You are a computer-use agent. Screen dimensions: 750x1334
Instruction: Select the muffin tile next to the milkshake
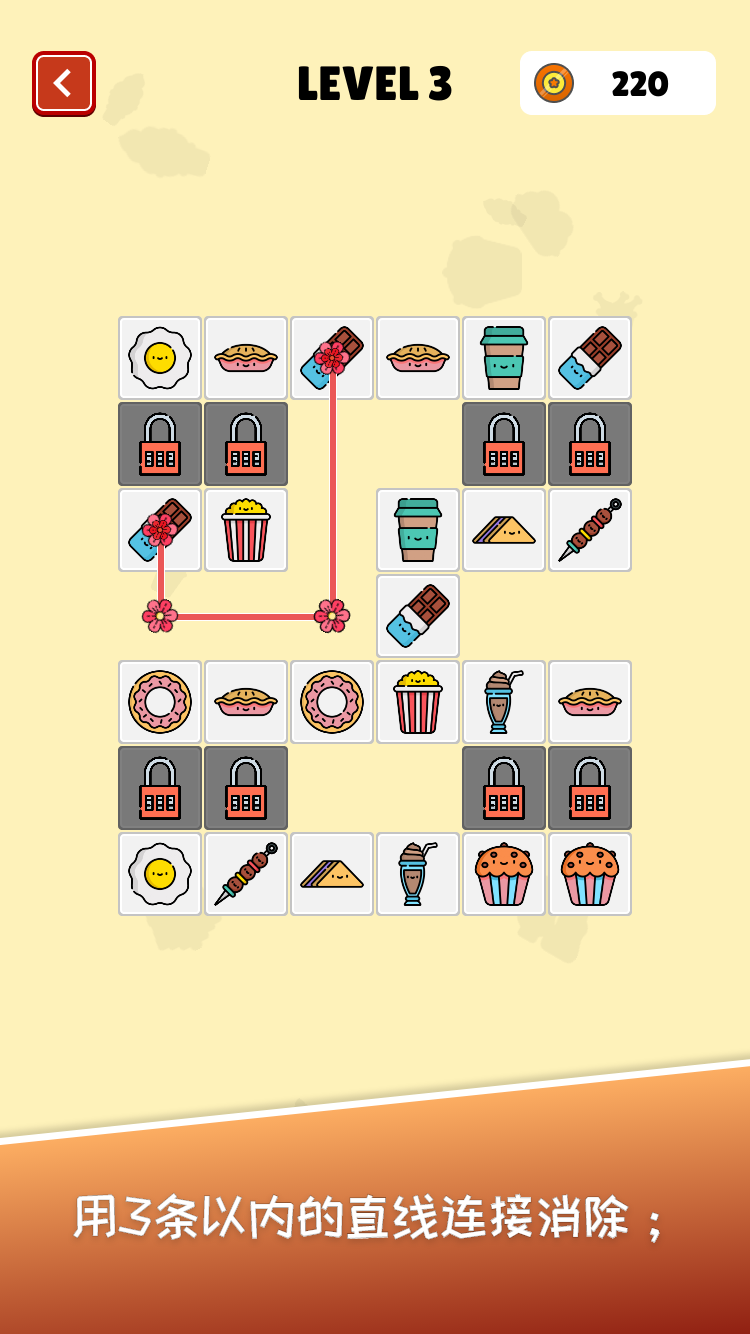click(x=504, y=874)
